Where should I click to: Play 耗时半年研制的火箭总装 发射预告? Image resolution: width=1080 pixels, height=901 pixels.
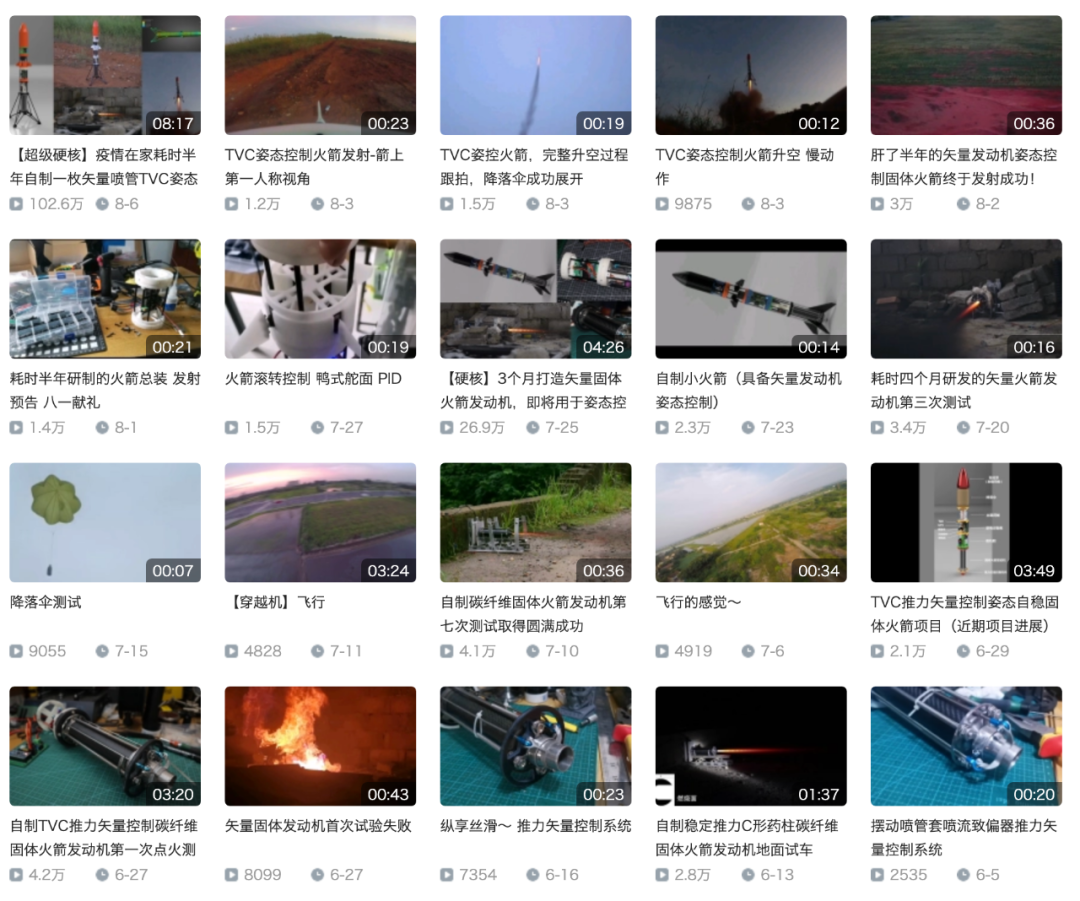click(105, 299)
